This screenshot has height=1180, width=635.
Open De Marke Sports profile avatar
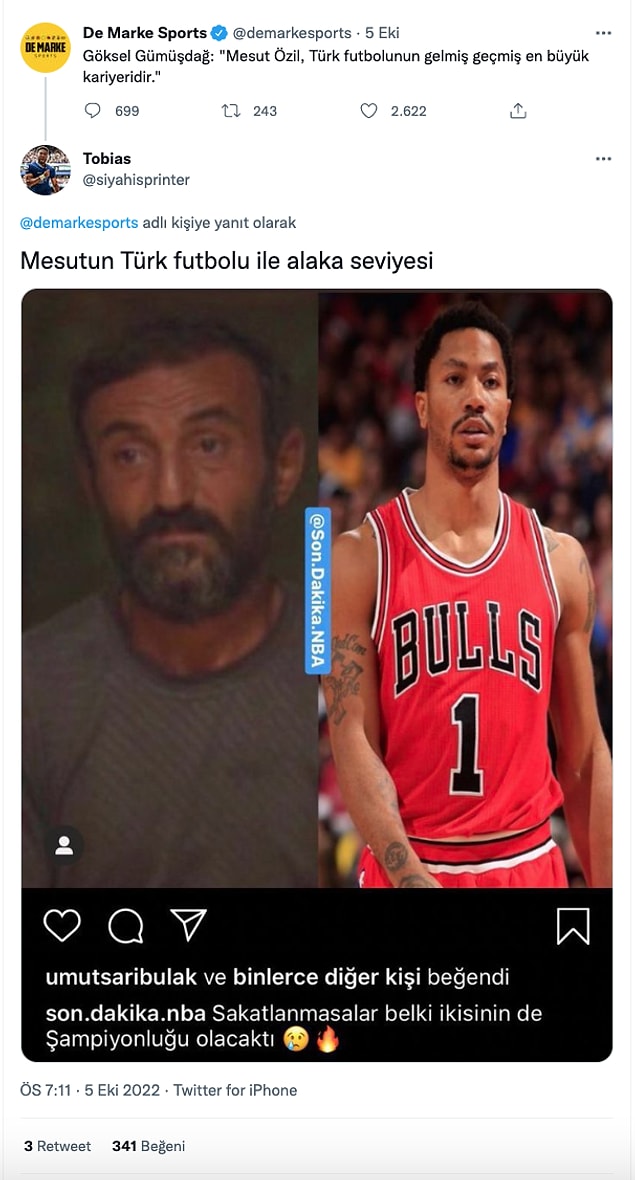tap(46, 47)
